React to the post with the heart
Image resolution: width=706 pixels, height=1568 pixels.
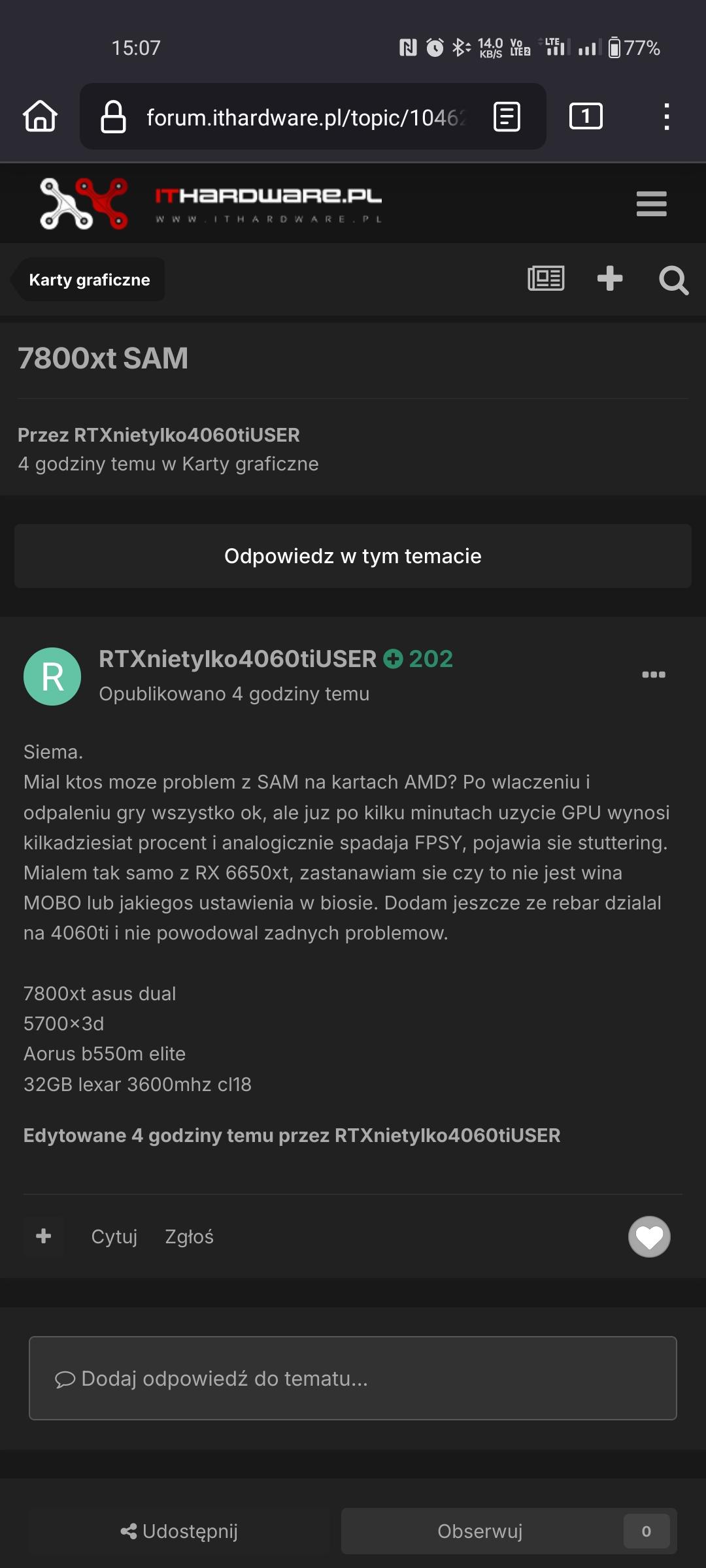coord(649,1237)
